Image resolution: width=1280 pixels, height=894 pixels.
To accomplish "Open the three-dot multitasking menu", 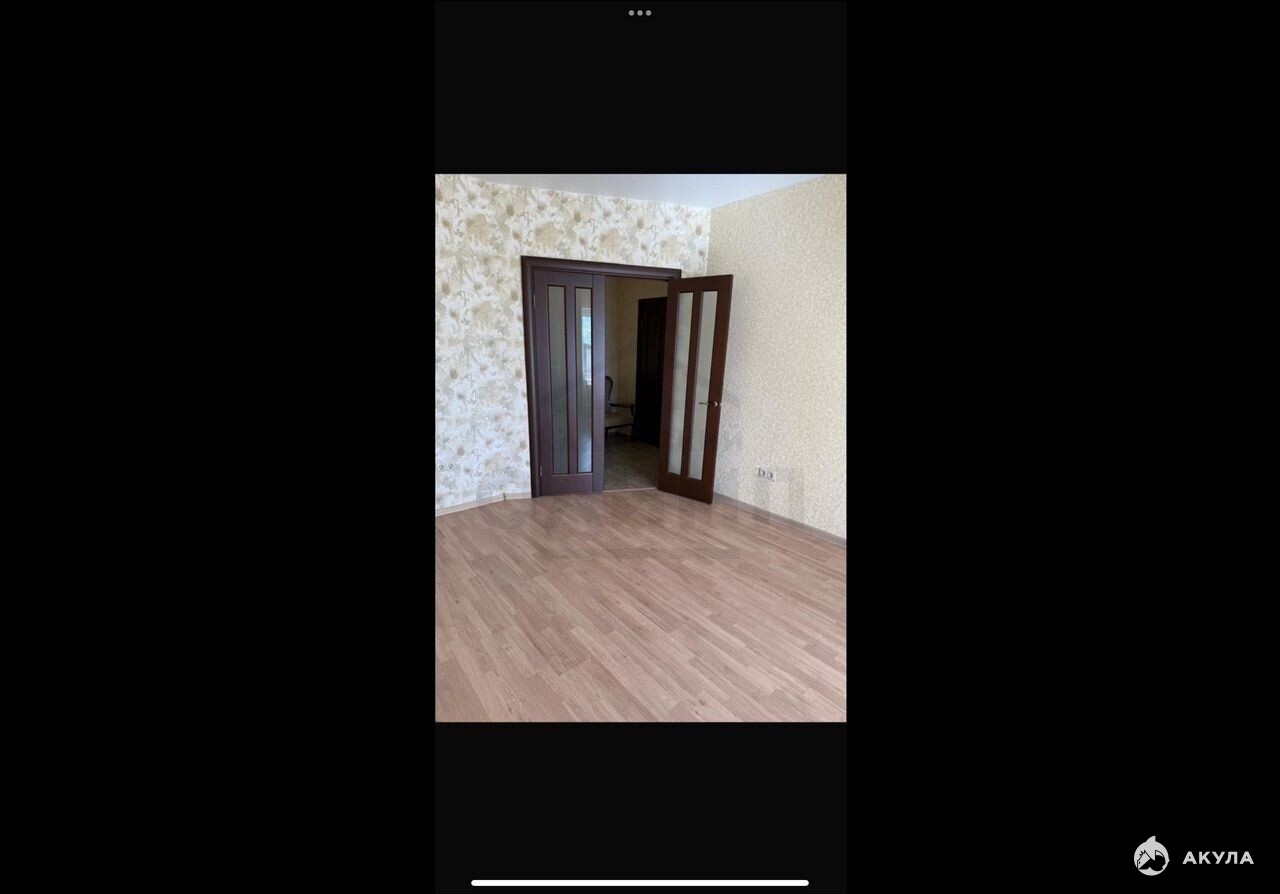I will click(640, 13).
